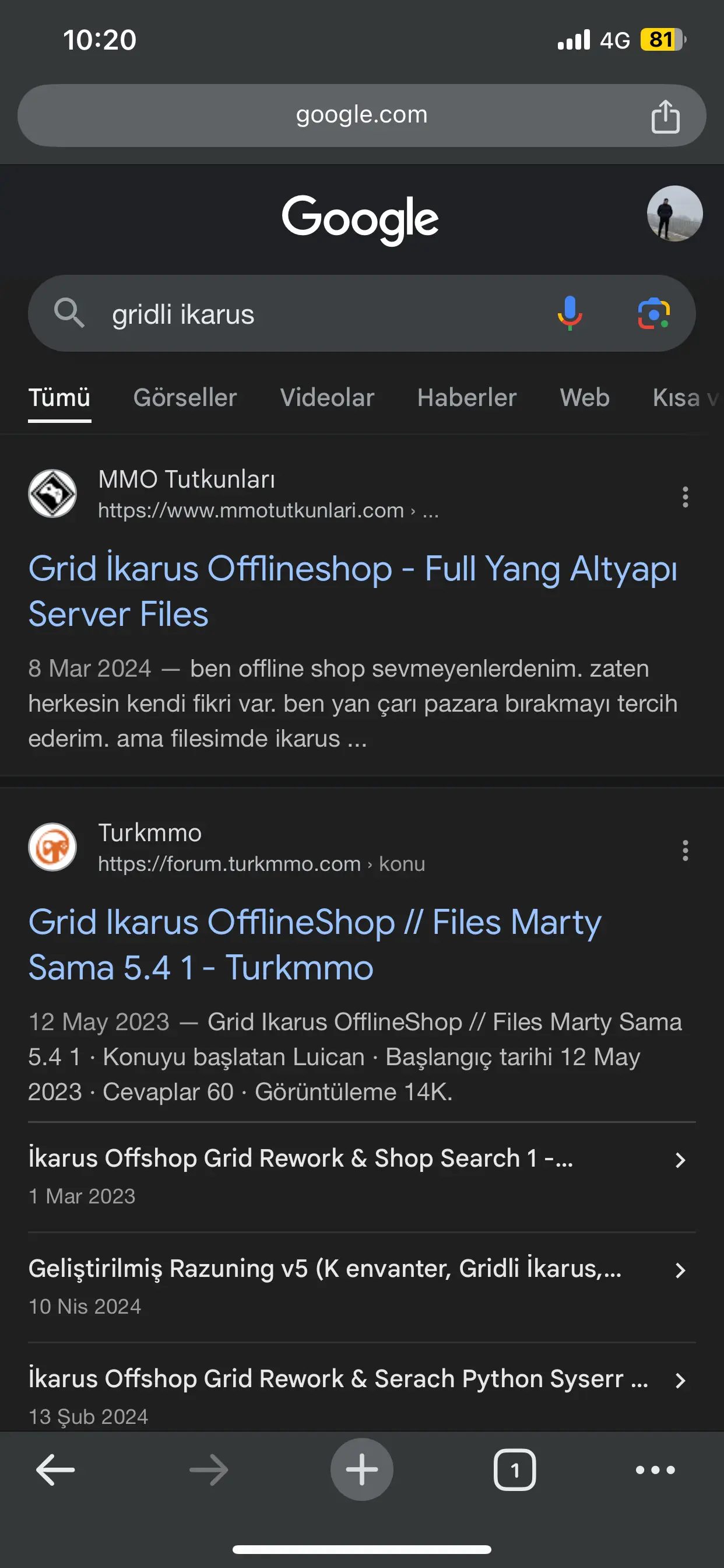Go back to the previous page
Screen dimensions: 724x1568
[55, 1470]
